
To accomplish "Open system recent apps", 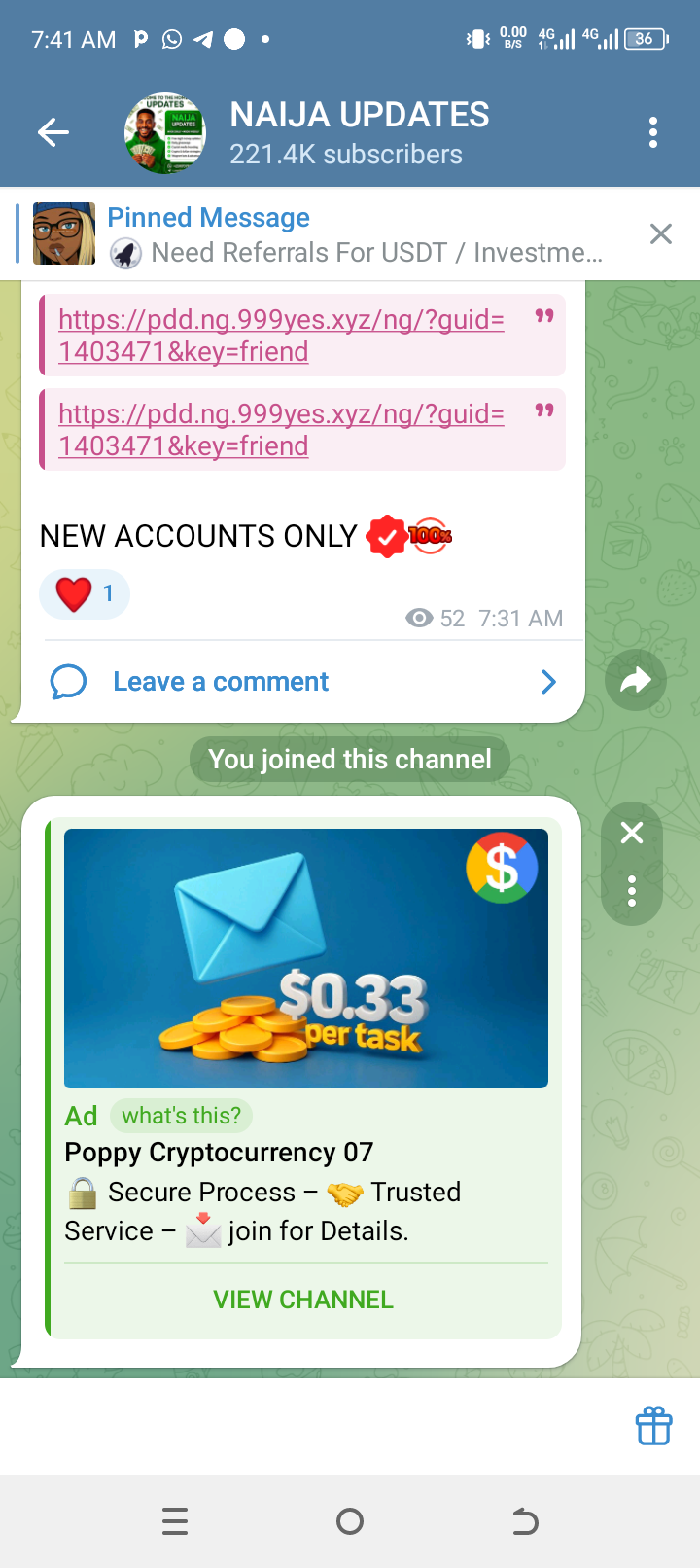I will pos(175,1521).
